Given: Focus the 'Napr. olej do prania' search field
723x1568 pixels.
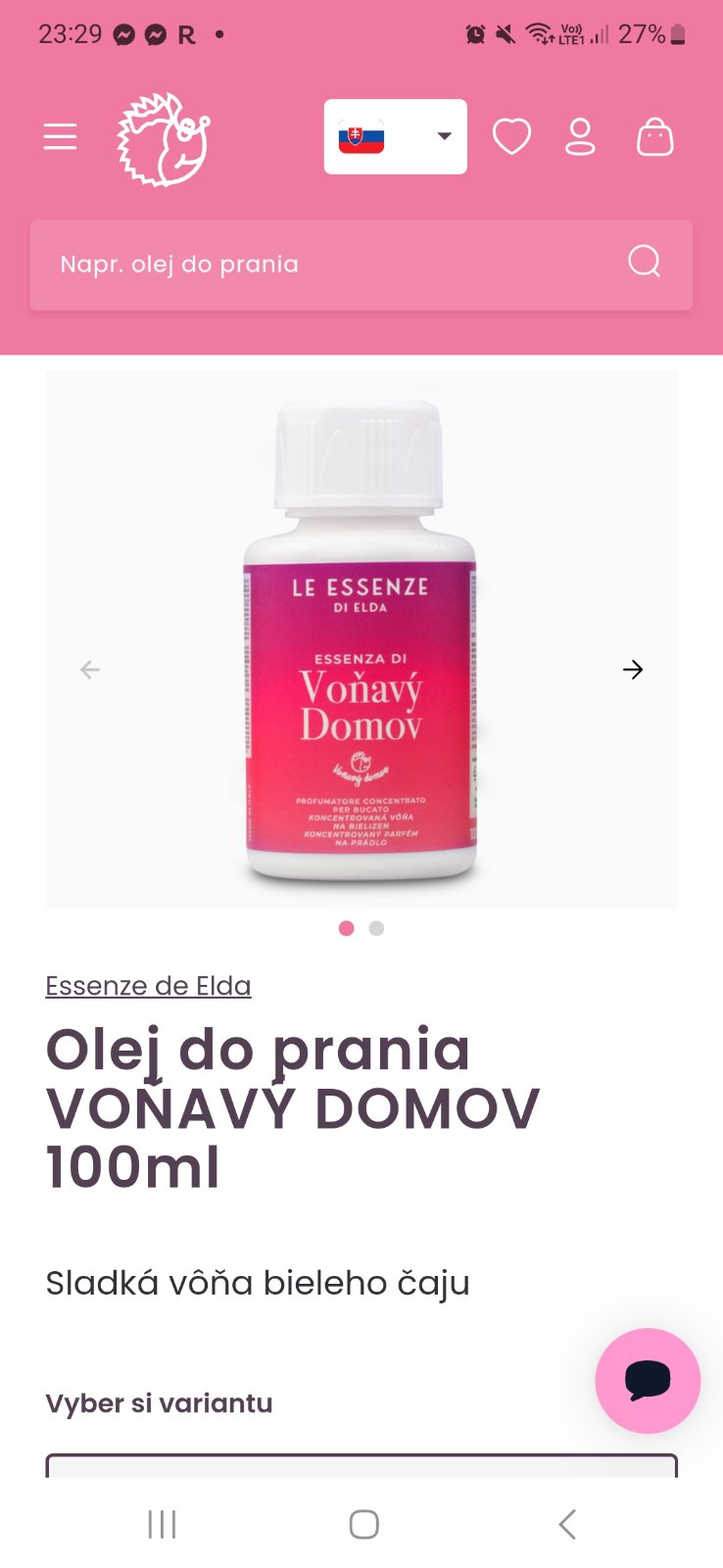Looking at the screenshot, I should pyautogui.click(x=323, y=265).
